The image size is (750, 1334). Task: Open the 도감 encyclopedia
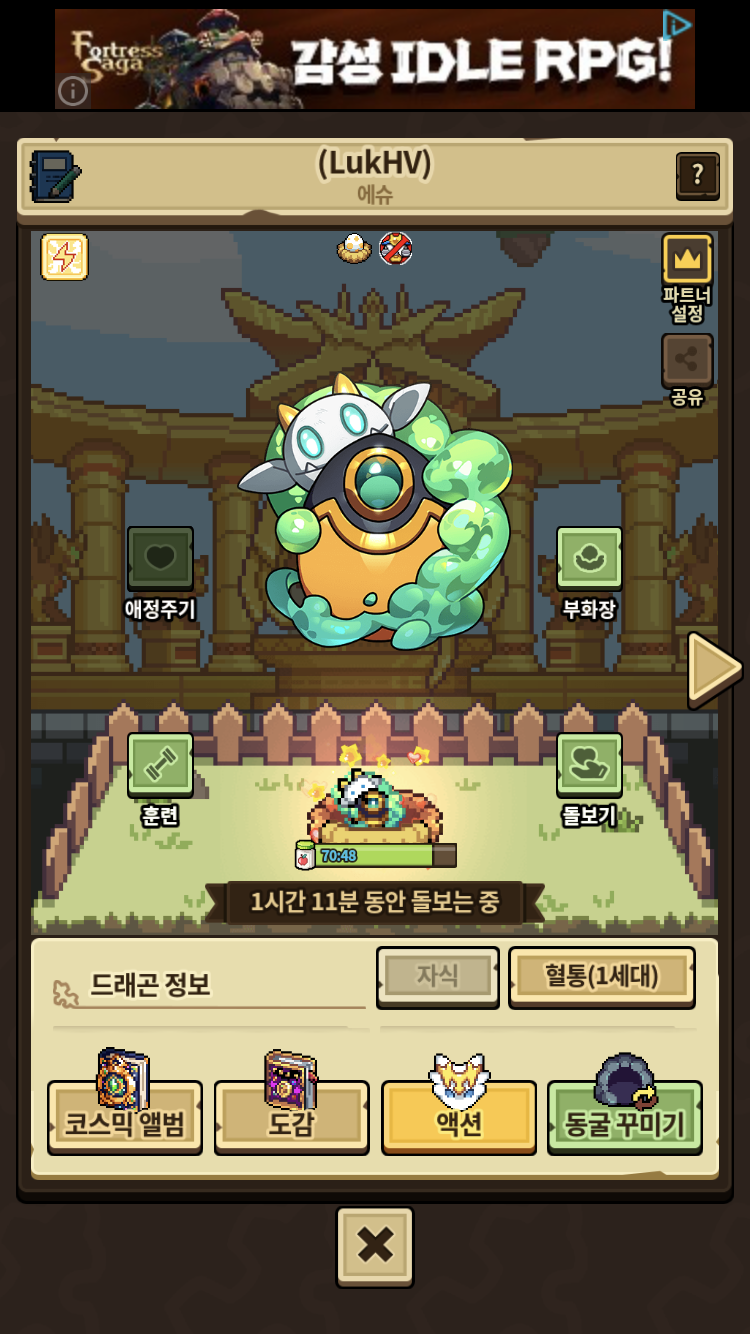[291, 1122]
